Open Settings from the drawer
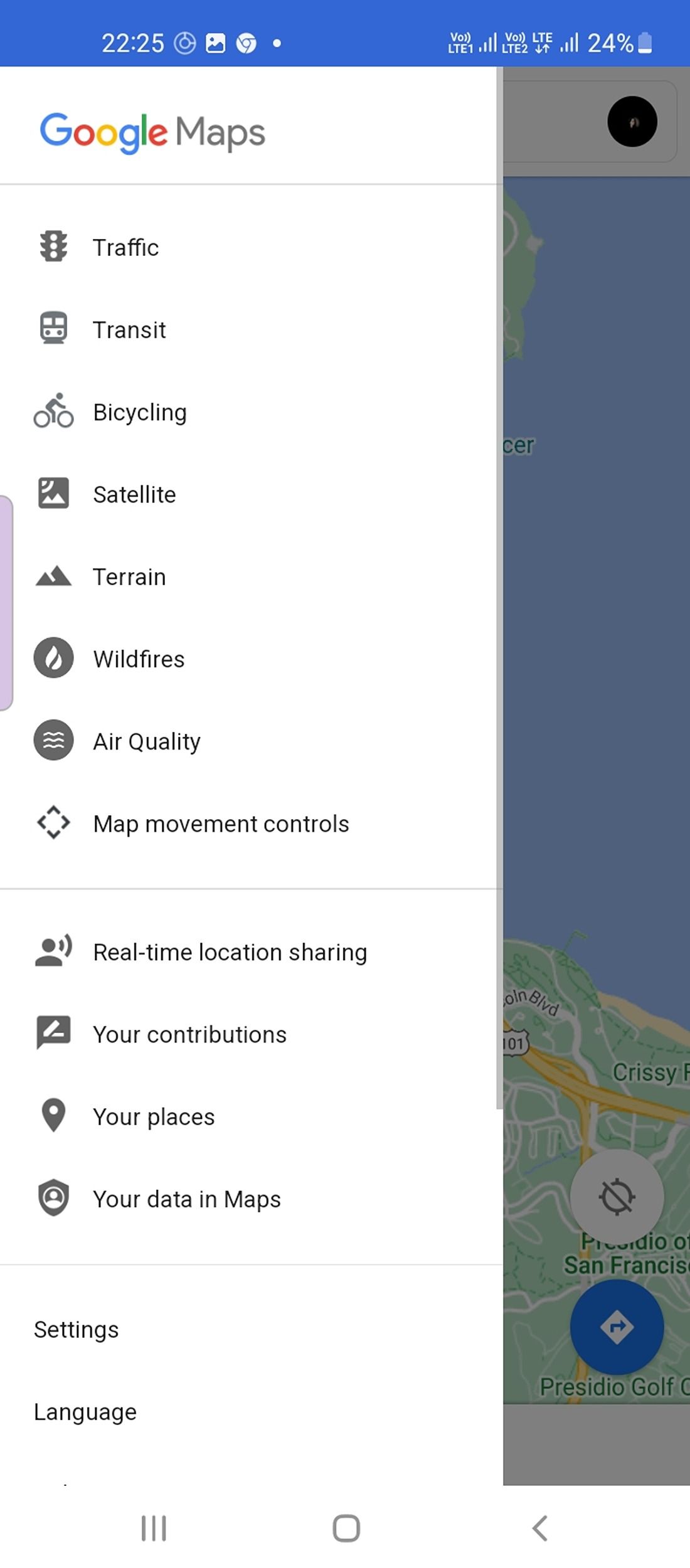The width and height of the screenshot is (690, 1568). (76, 1328)
